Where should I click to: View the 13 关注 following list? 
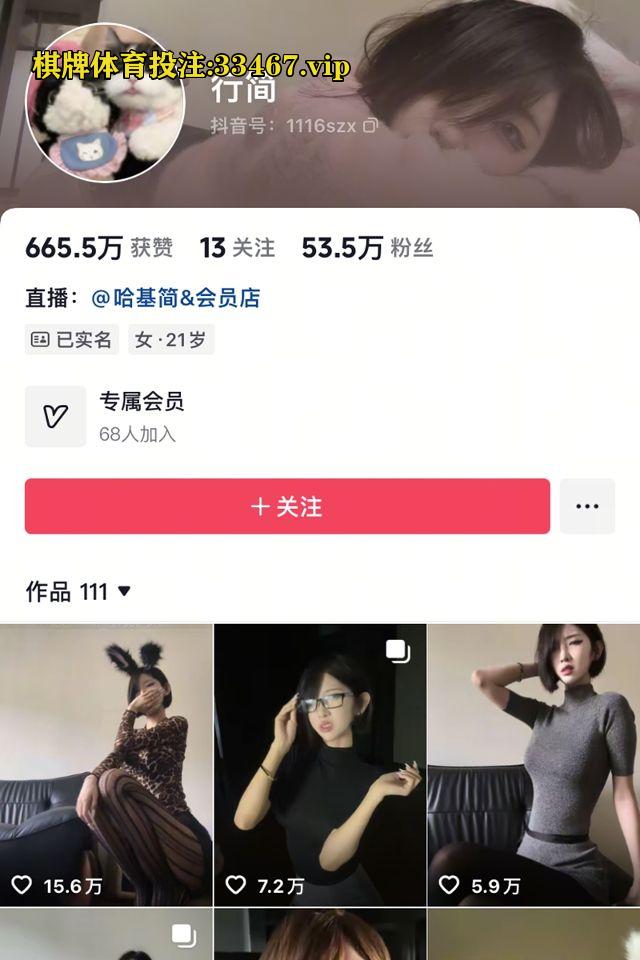pos(237,248)
